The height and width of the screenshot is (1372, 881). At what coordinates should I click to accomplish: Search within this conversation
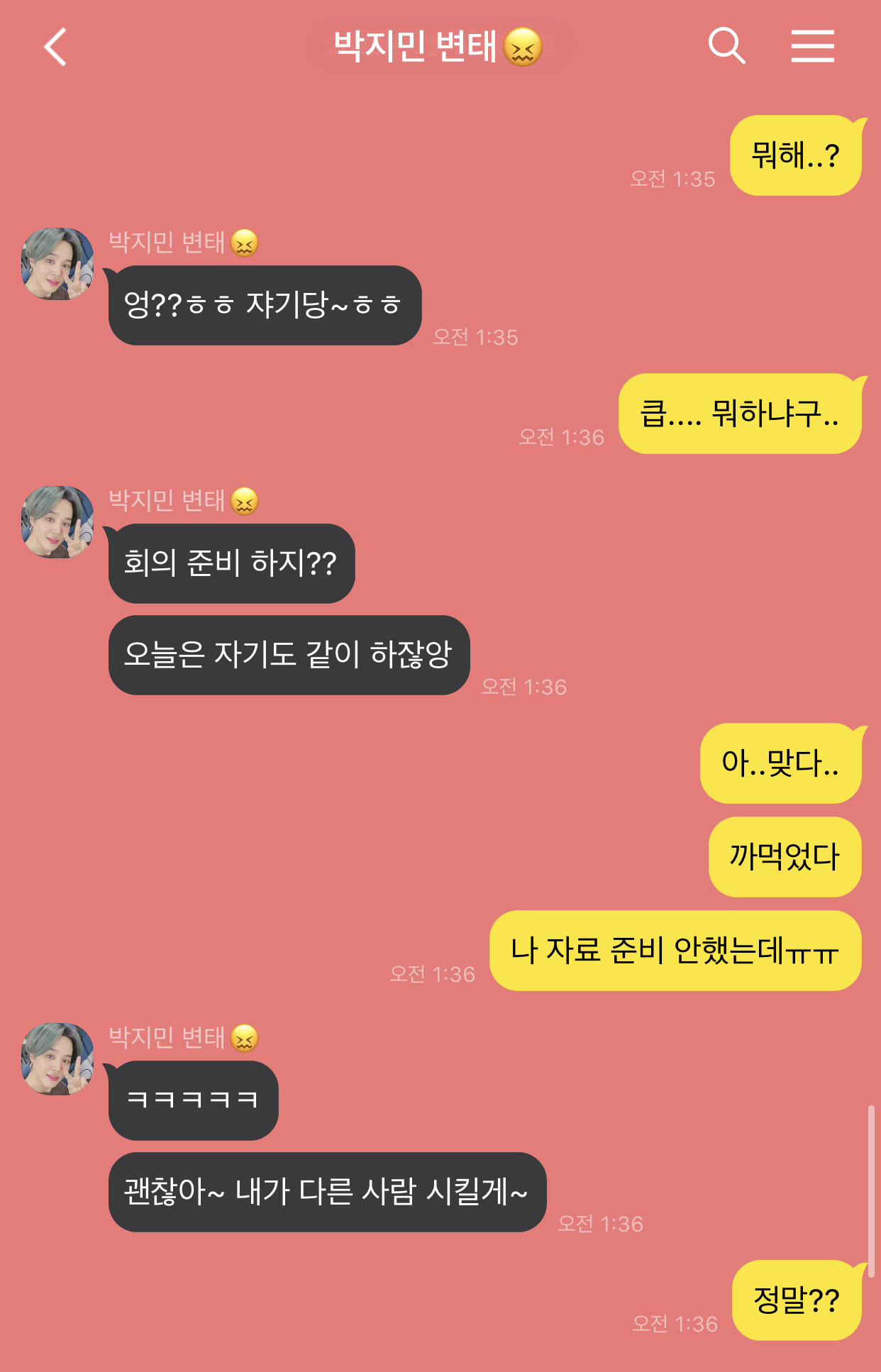coord(726,47)
